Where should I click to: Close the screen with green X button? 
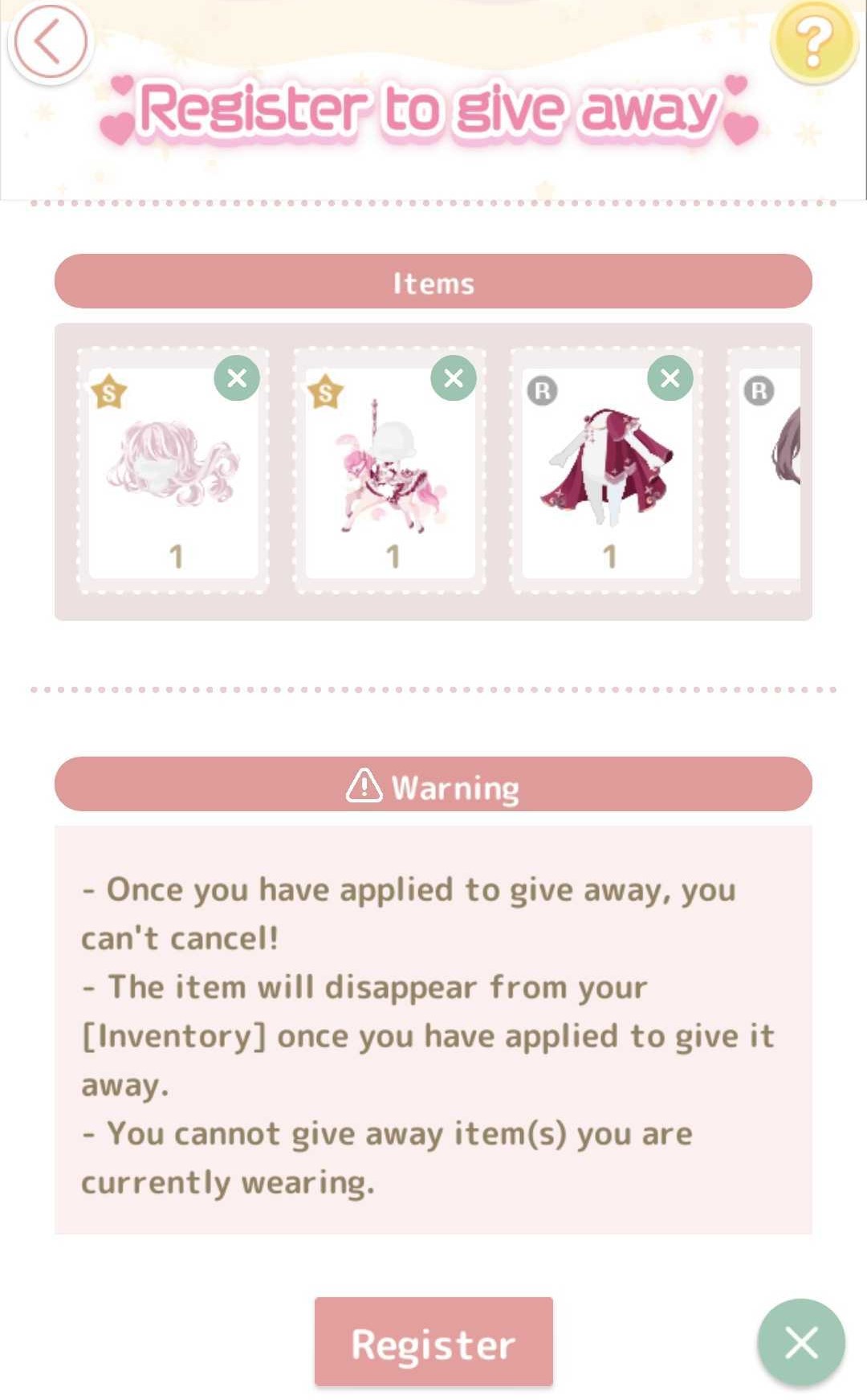[800, 1342]
